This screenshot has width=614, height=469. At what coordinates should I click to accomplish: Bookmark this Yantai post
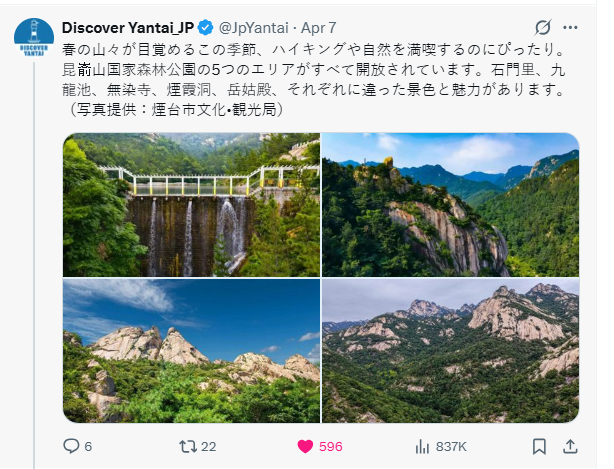pyautogui.click(x=539, y=446)
